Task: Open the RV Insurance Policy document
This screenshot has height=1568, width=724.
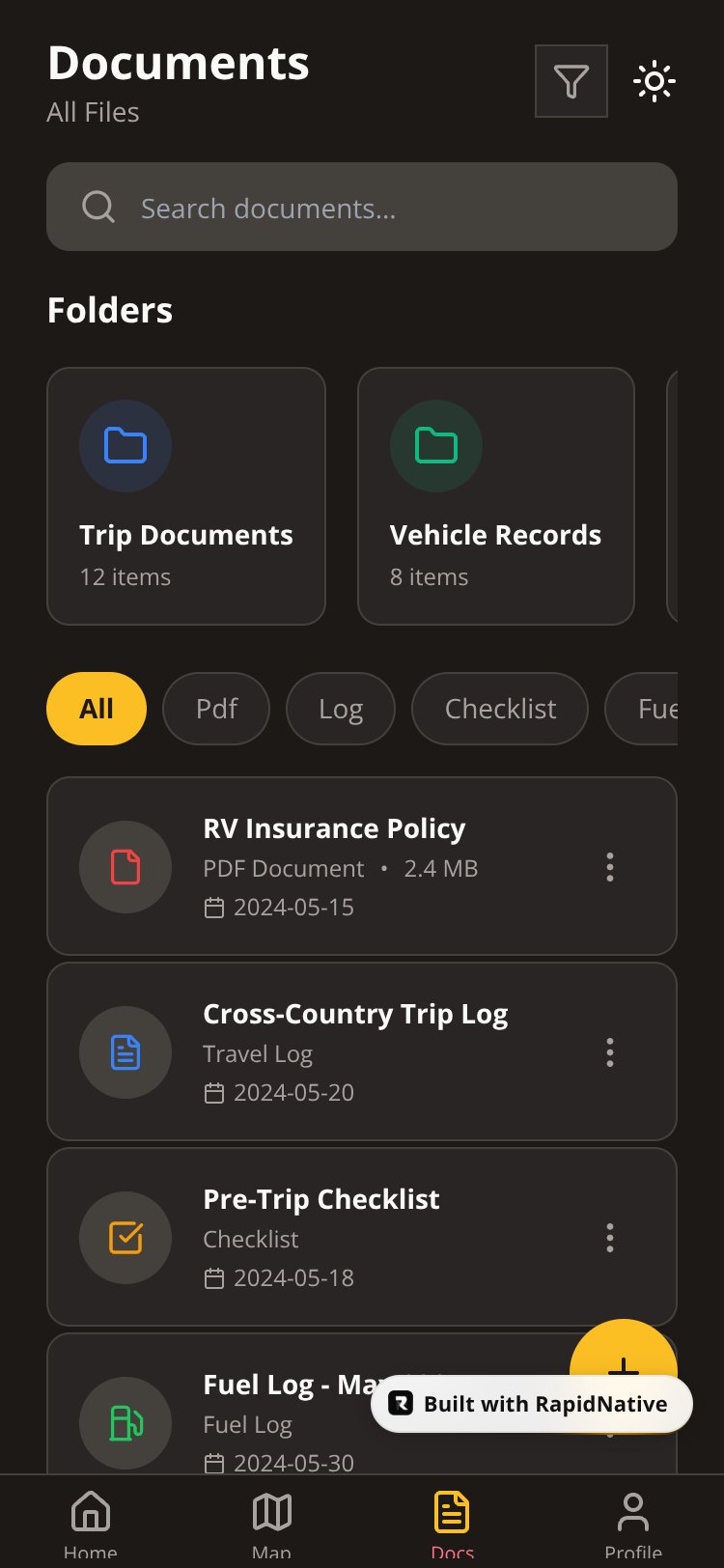Action: click(x=362, y=866)
